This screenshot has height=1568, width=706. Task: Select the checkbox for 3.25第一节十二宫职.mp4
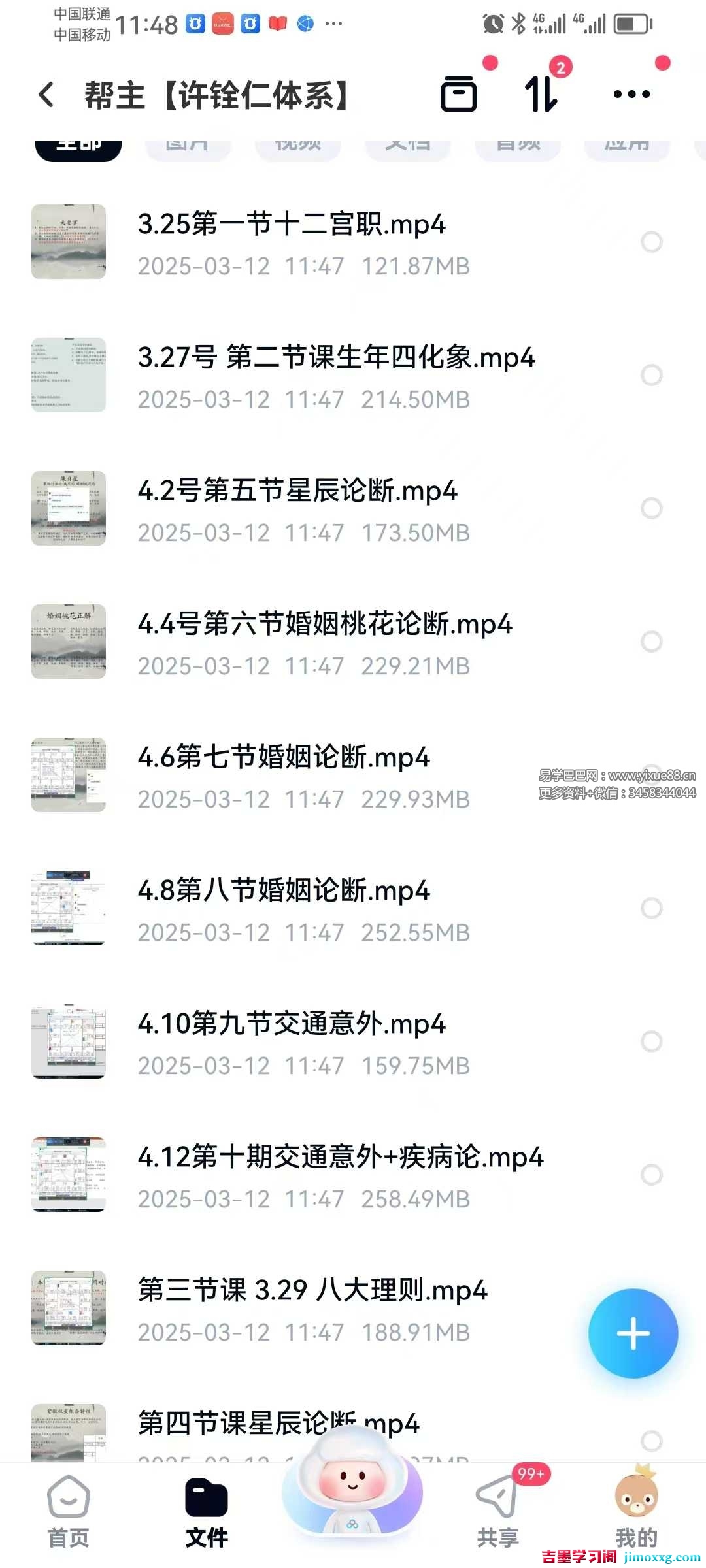click(x=651, y=242)
